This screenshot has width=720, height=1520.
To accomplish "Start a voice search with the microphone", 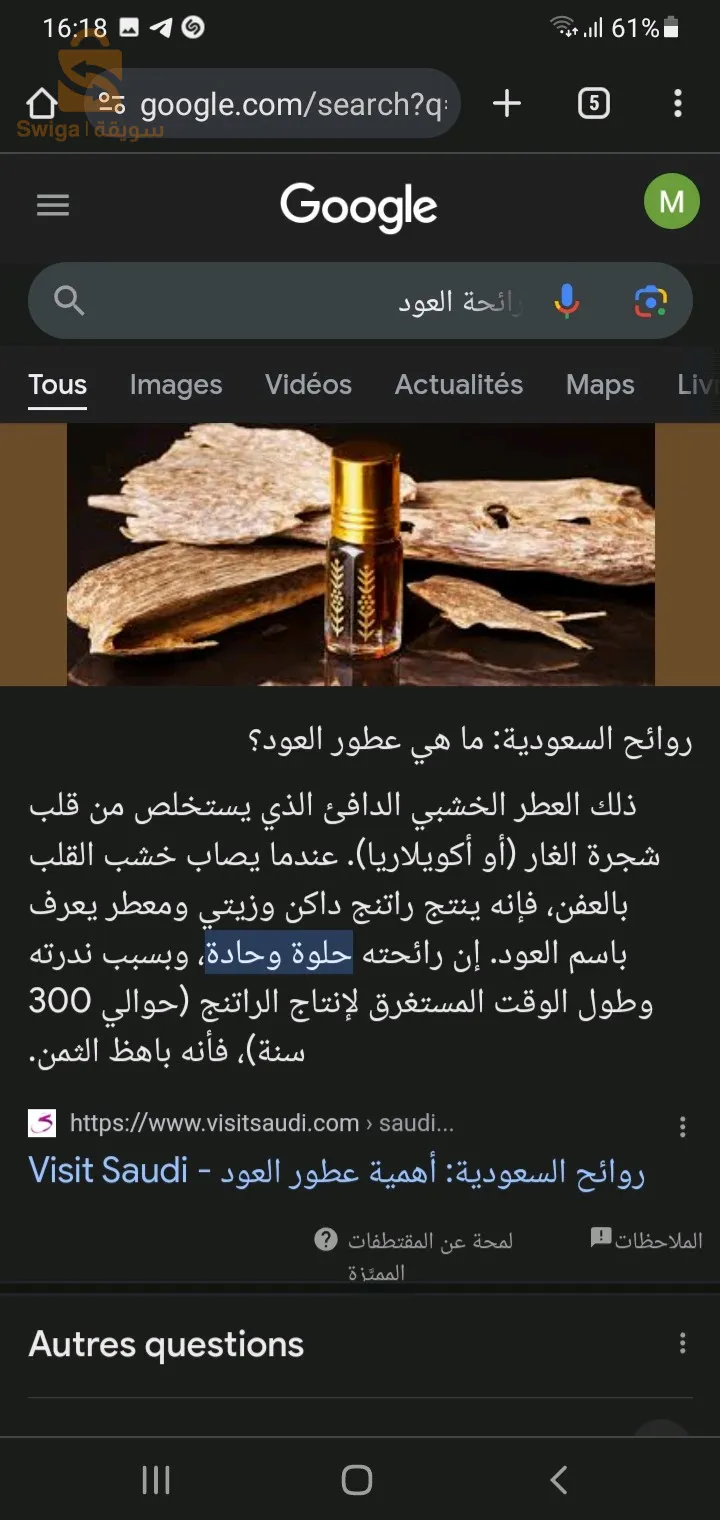I will coord(567,301).
